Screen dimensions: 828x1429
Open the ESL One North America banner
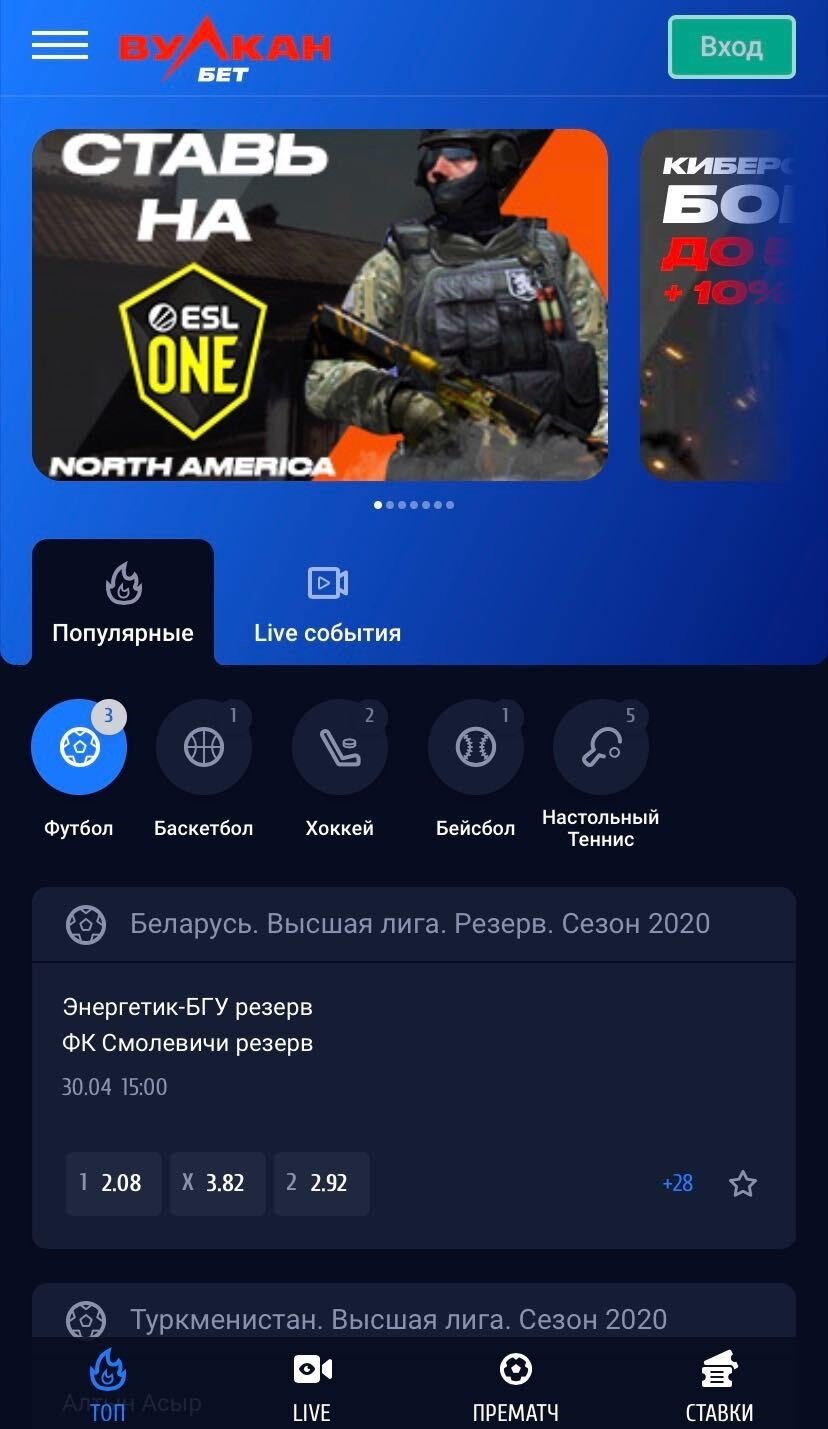(x=320, y=305)
